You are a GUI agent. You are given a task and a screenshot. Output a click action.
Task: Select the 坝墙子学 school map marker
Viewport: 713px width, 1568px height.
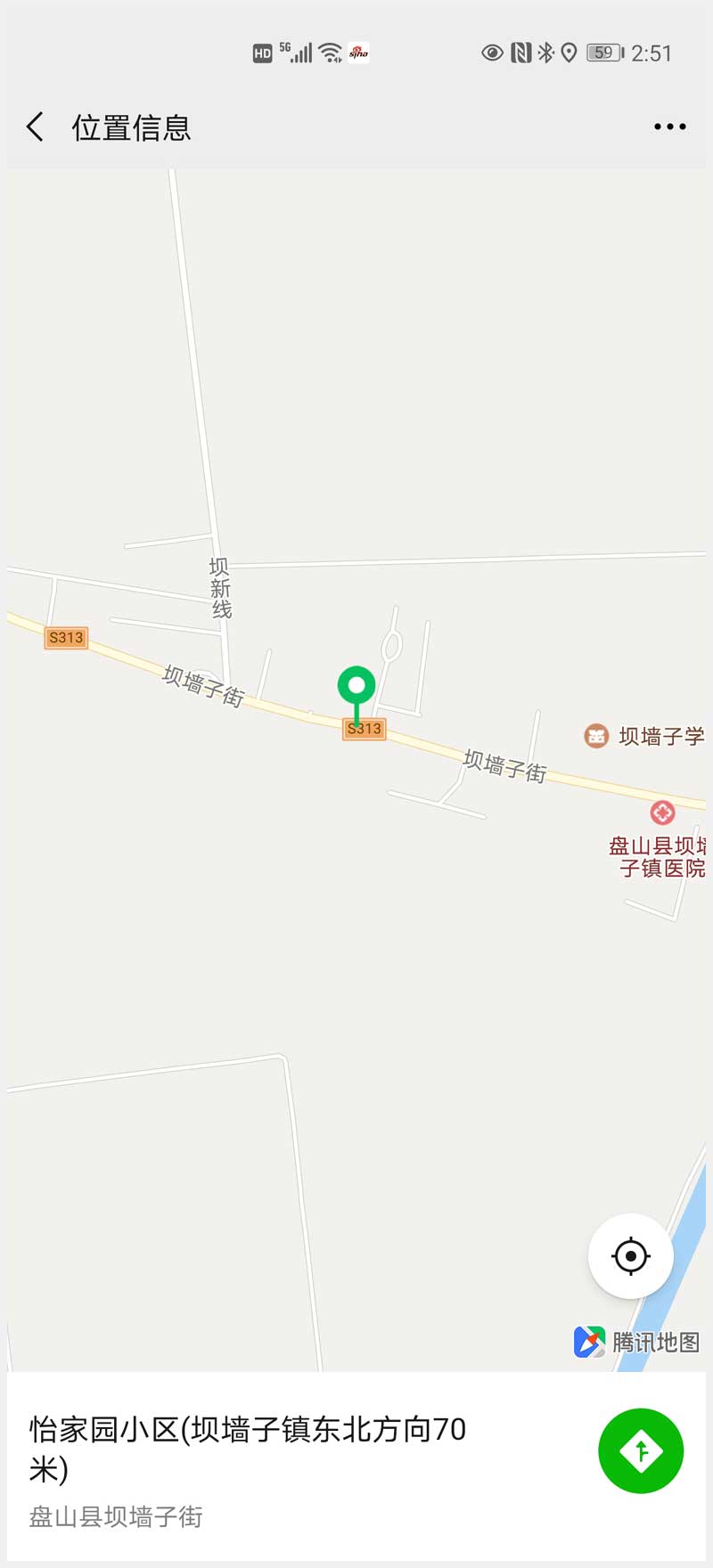coord(596,736)
